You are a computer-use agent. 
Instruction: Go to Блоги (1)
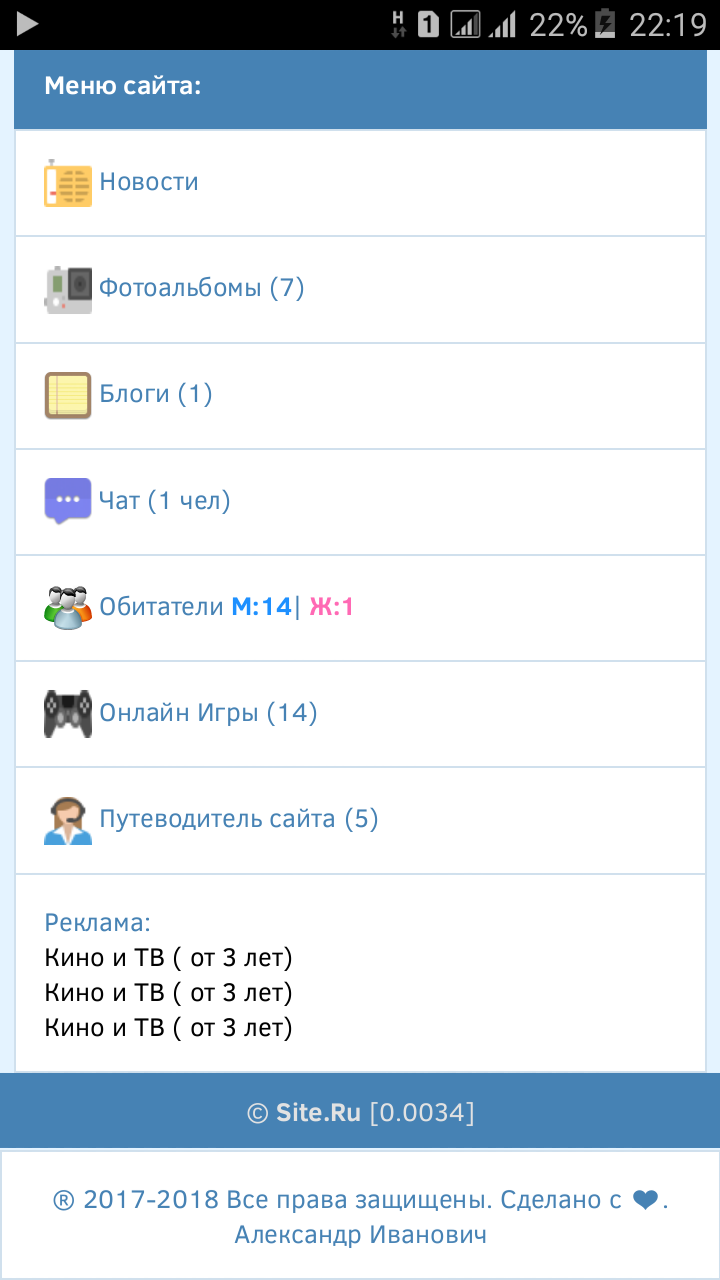(155, 395)
